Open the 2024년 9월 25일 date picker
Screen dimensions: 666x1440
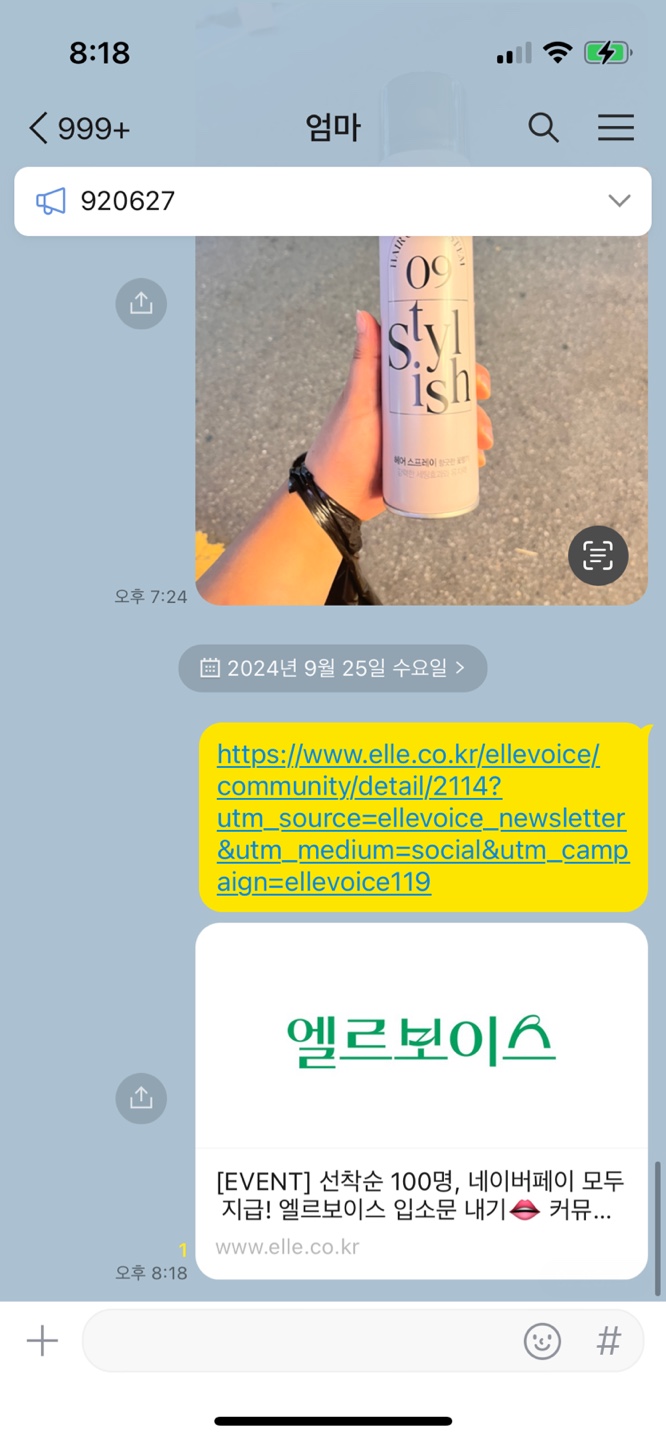(x=333, y=668)
